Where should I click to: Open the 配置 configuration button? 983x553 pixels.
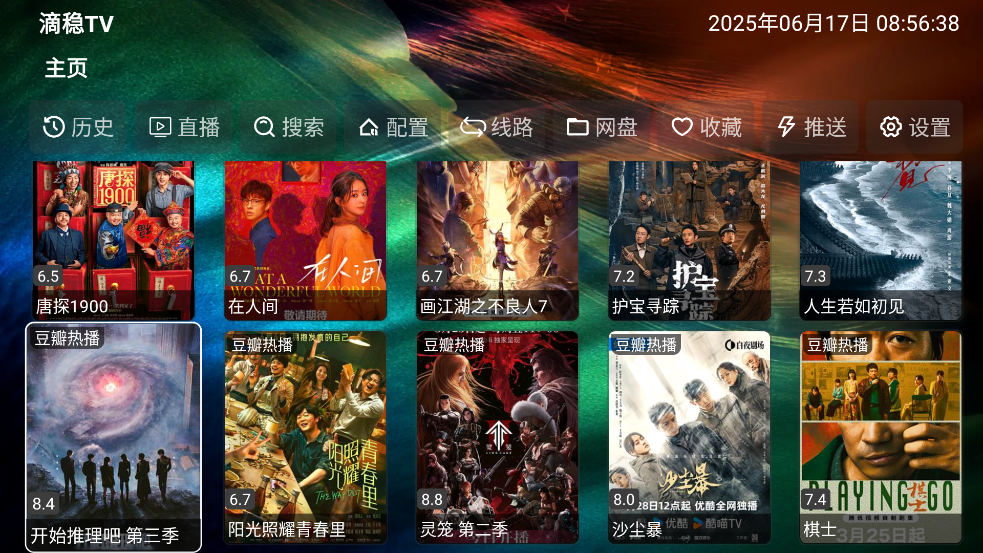(394, 127)
